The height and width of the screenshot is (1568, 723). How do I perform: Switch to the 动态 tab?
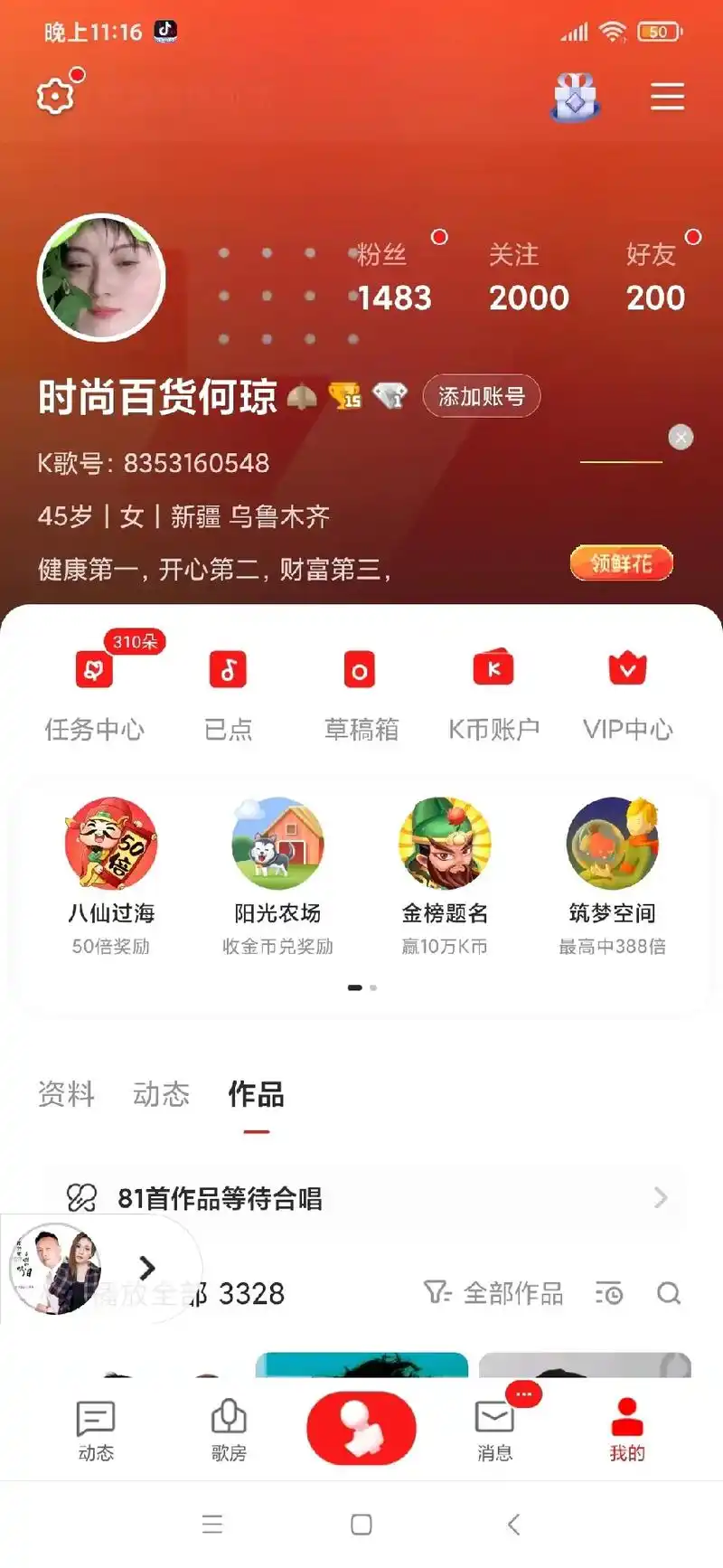click(160, 1095)
